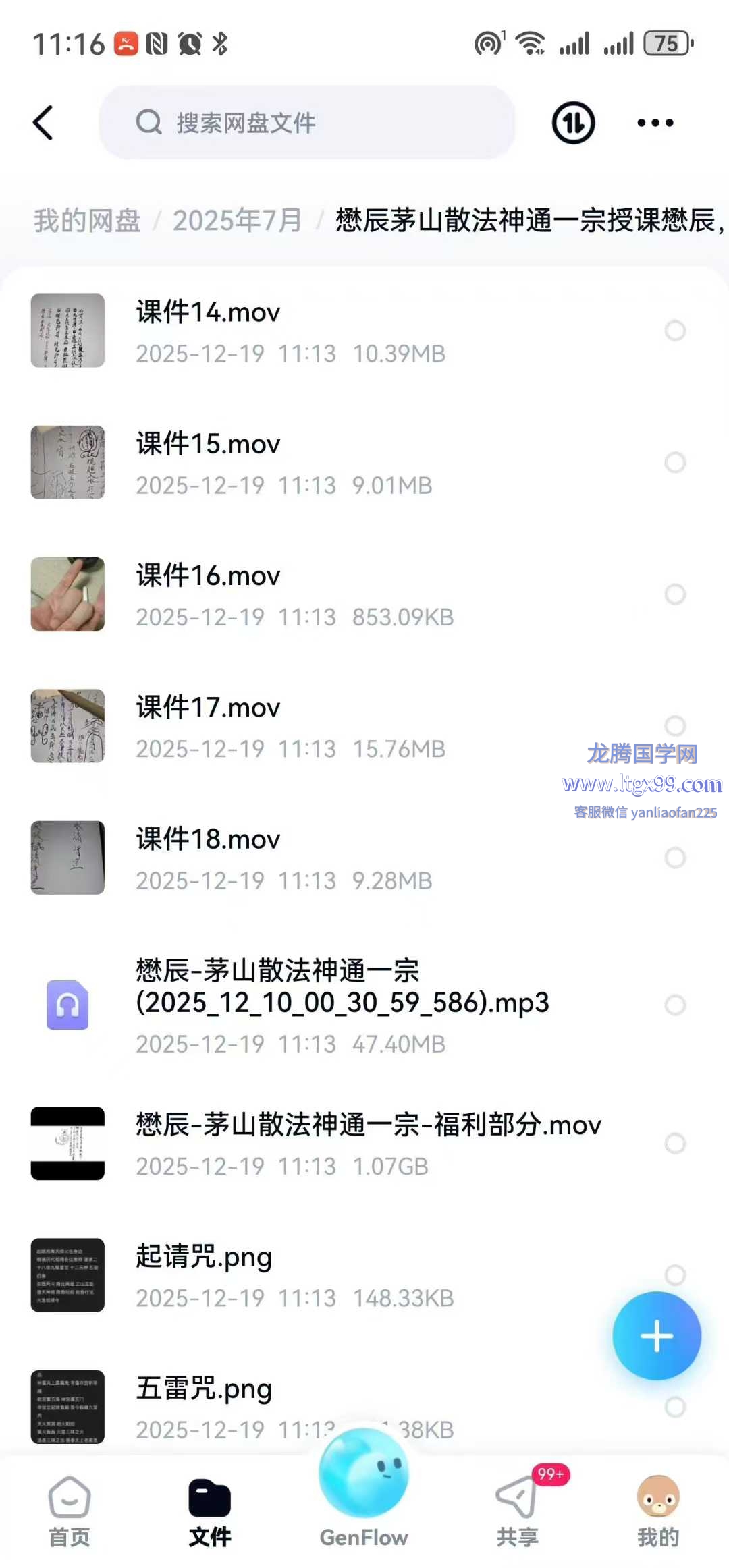Jump to 我的网盘 in the breadcrumb
This screenshot has width=729, height=1568.
click(x=87, y=221)
